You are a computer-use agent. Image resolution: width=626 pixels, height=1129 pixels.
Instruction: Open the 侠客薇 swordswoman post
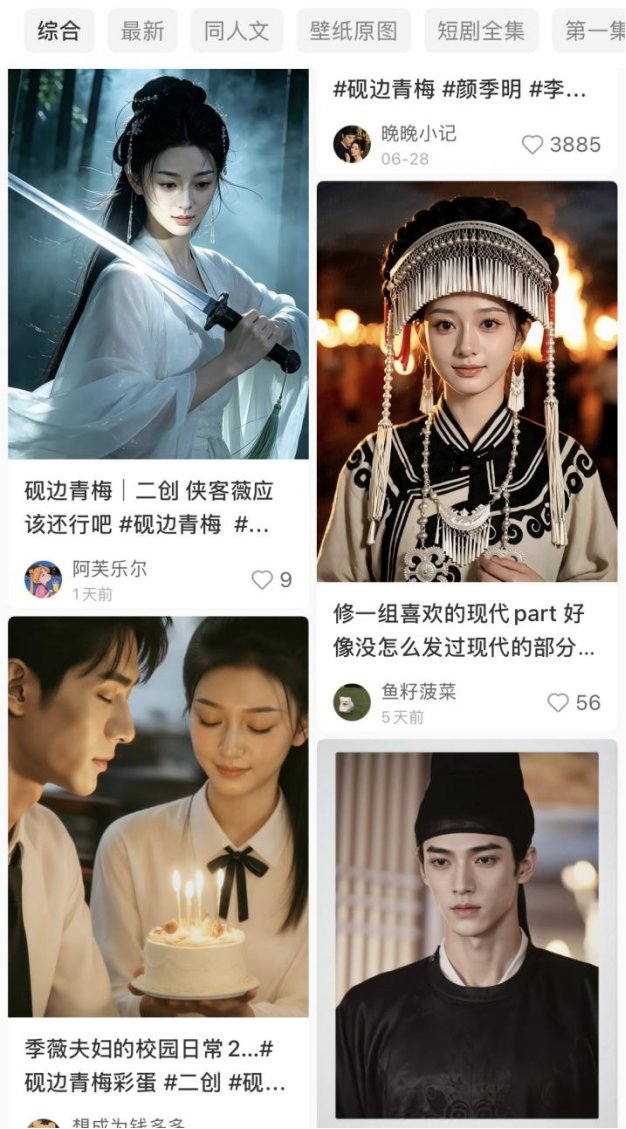coord(158,264)
